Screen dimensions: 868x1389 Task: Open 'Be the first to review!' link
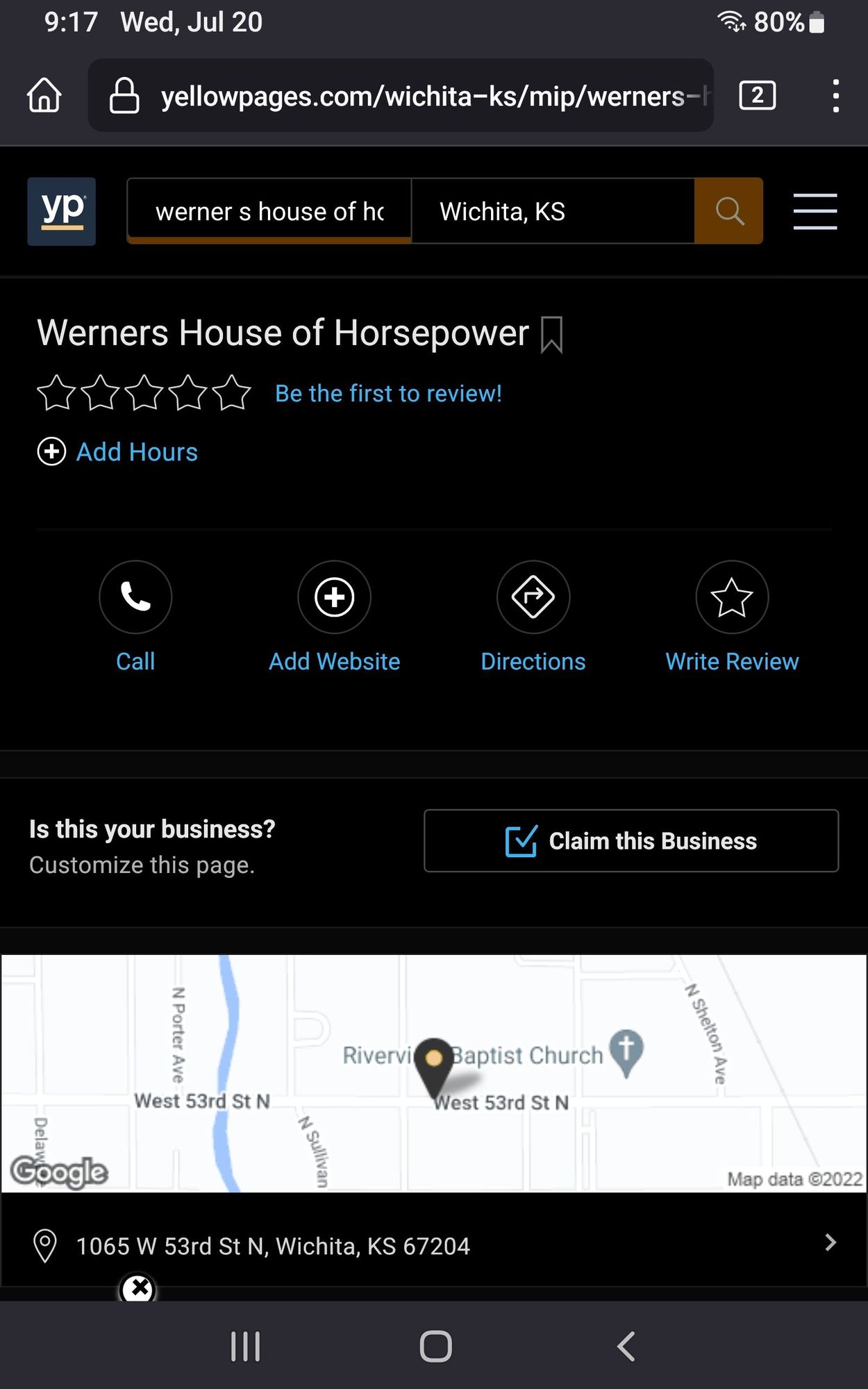[x=388, y=394]
